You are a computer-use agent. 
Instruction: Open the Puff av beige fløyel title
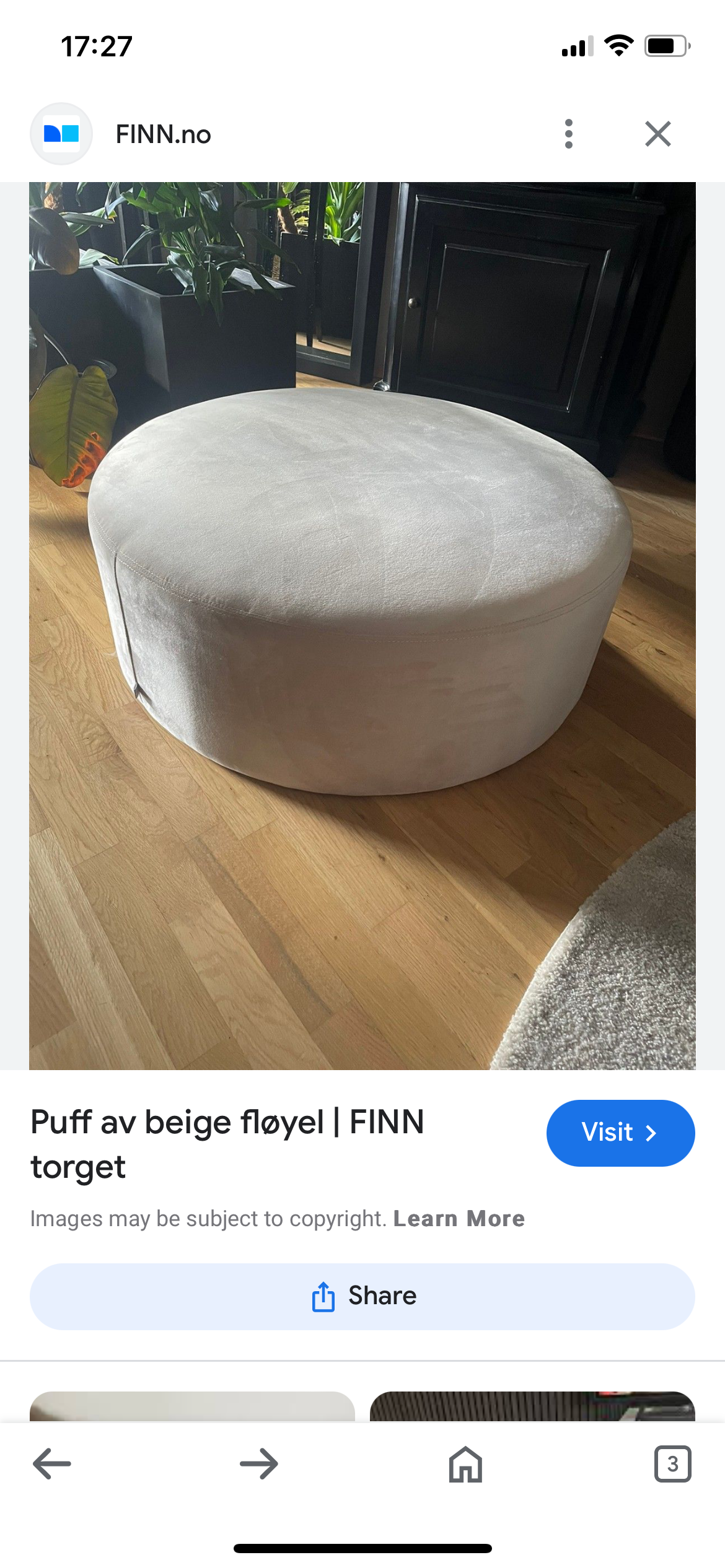227,1144
